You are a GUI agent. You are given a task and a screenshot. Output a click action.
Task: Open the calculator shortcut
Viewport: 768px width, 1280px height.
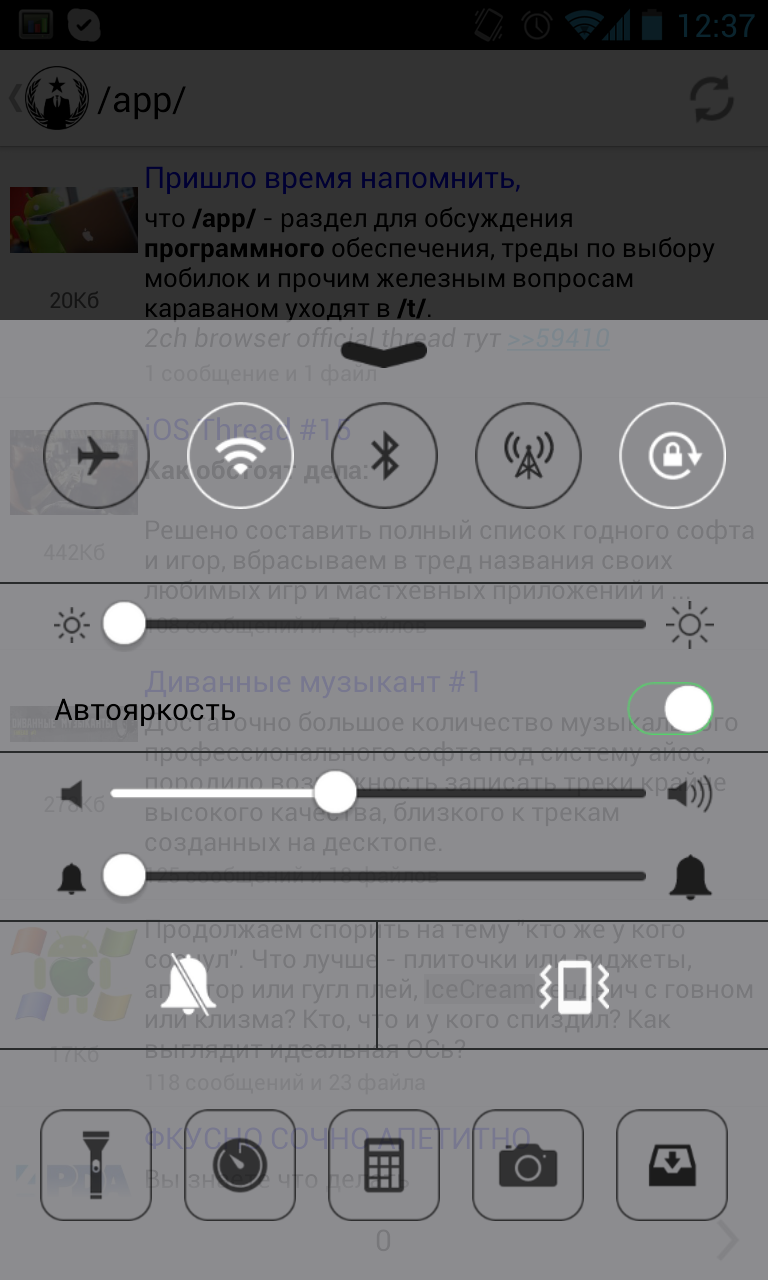(384, 1165)
